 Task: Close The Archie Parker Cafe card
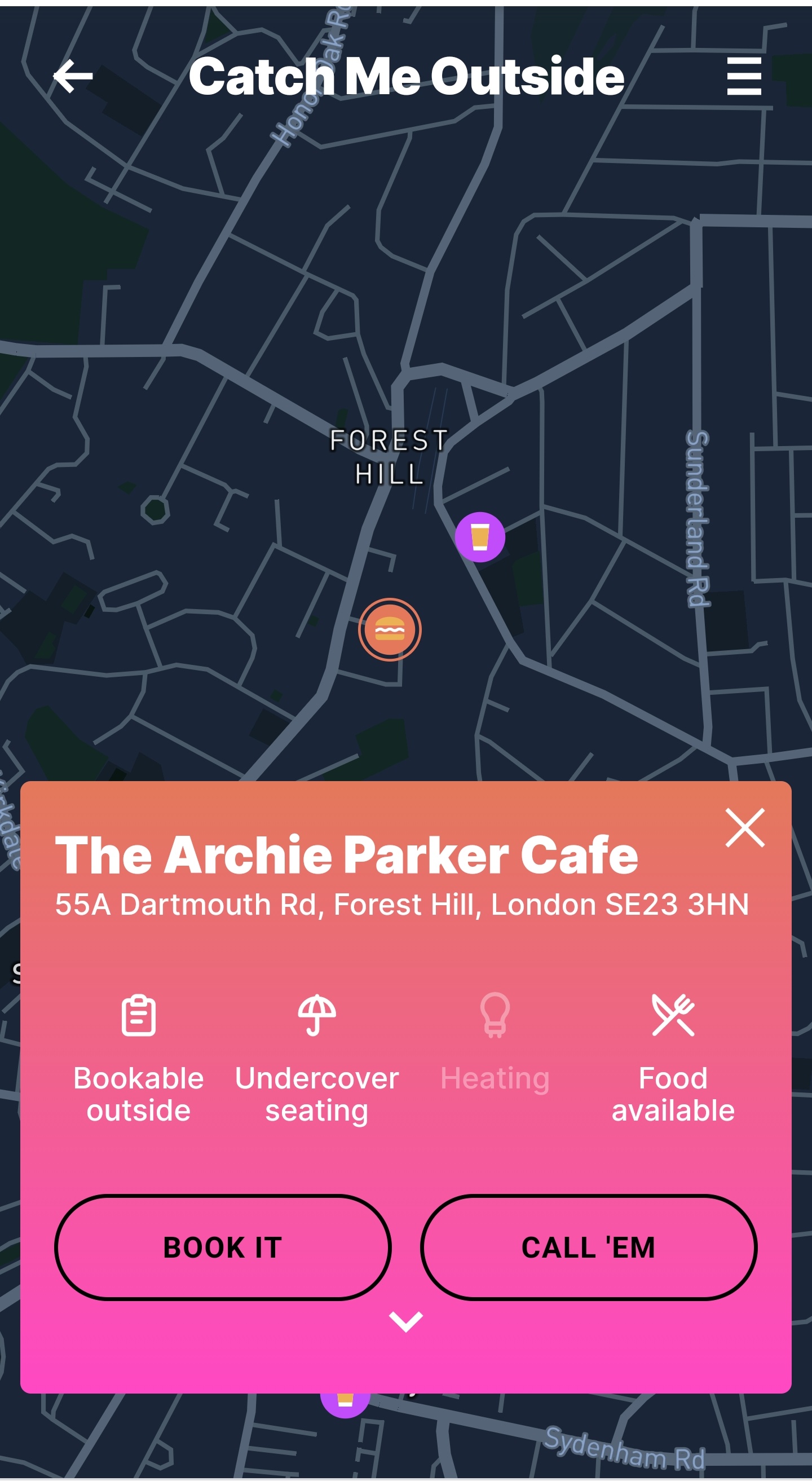(745, 828)
